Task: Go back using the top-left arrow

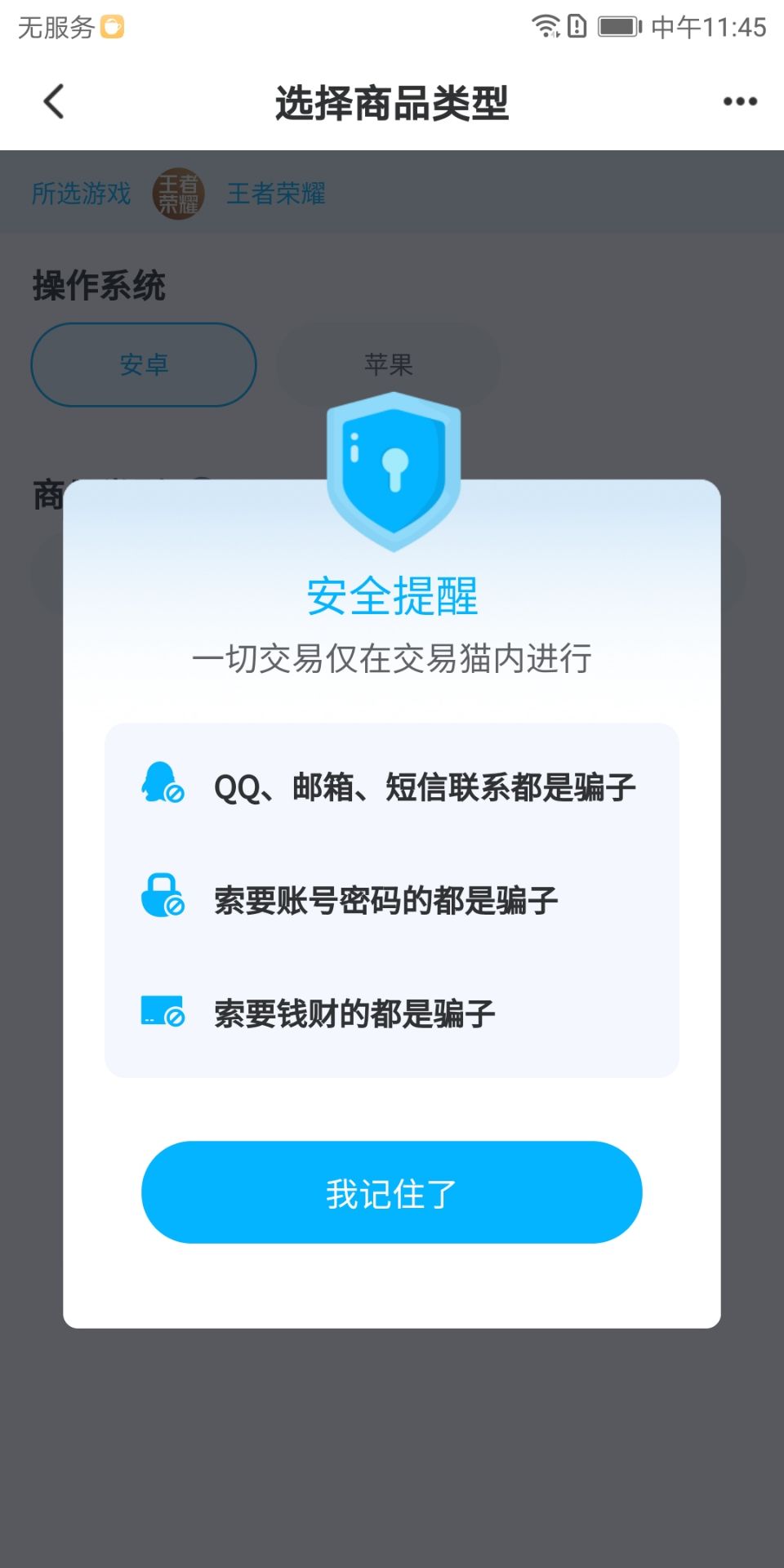Action: tap(54, 102)
